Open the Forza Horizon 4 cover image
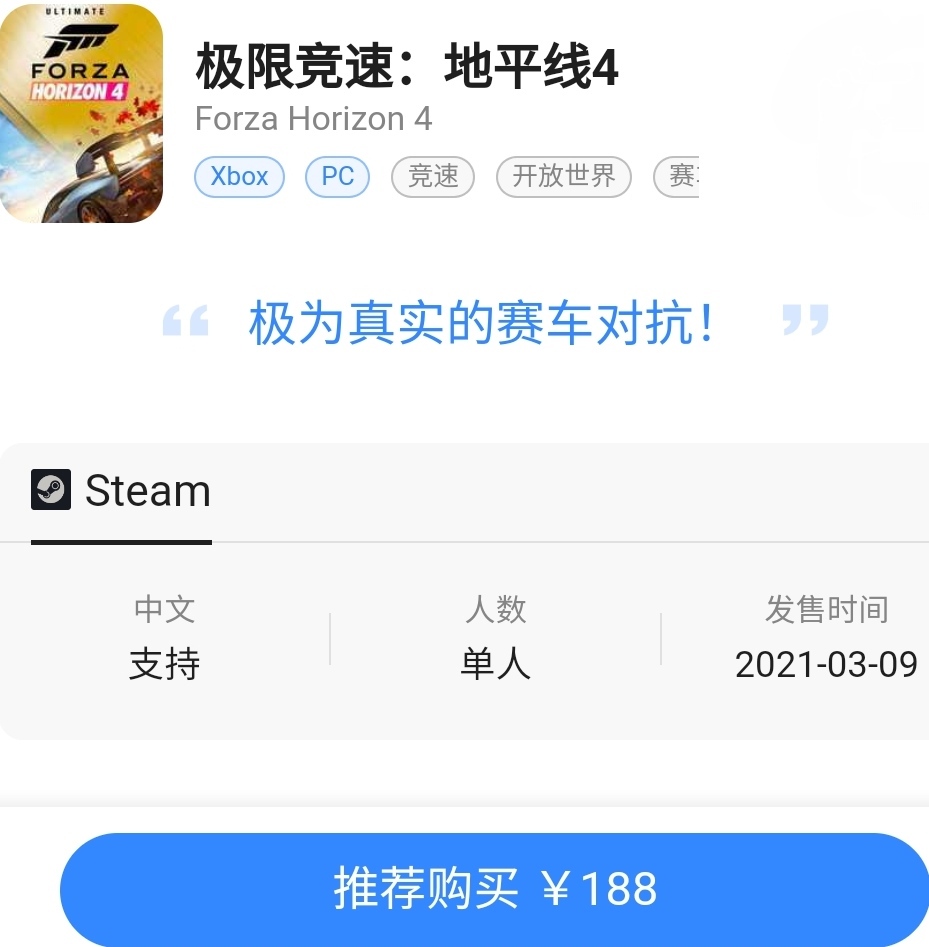929x947 pixels. (80, 112)
